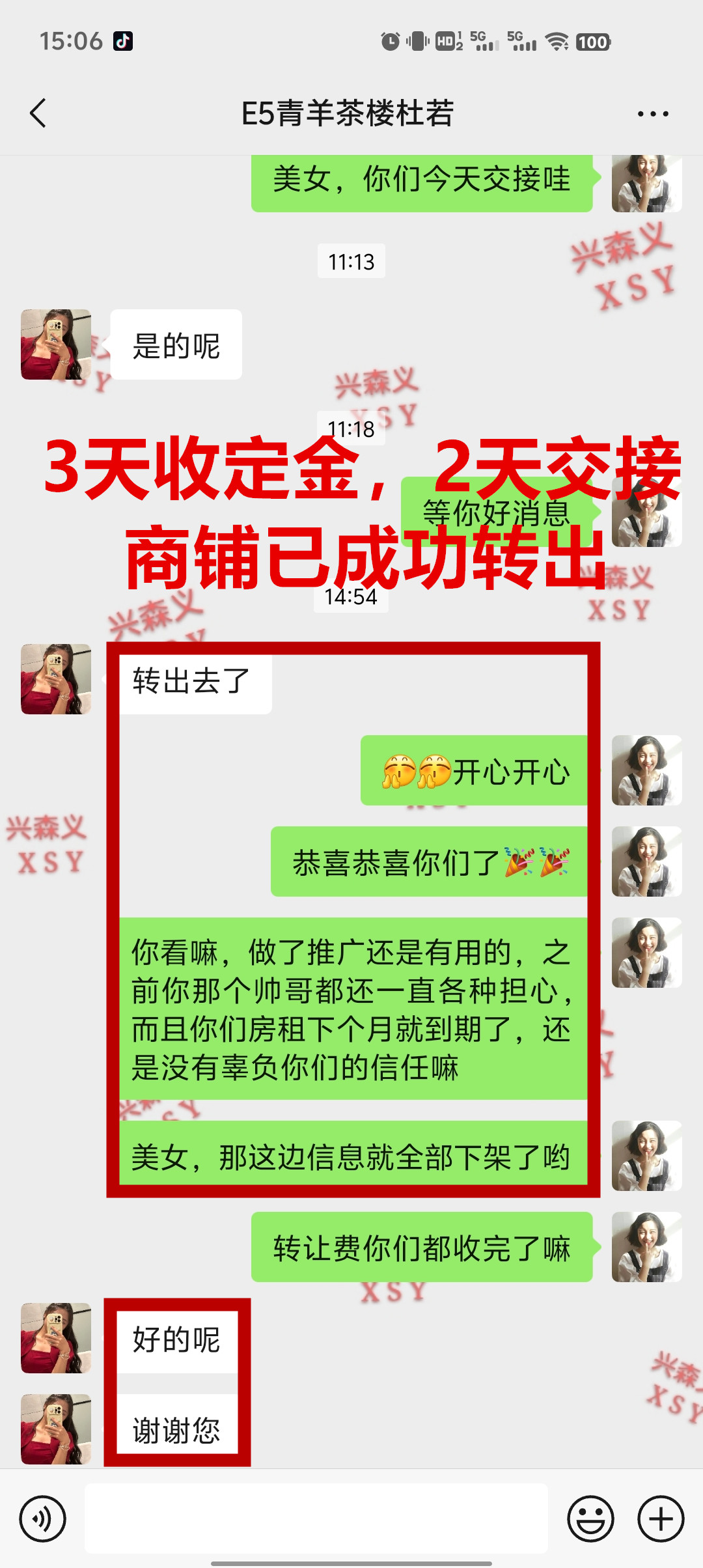Open the plus attachments menu
Screen dimensions: 703x1568
point(661,1519)
